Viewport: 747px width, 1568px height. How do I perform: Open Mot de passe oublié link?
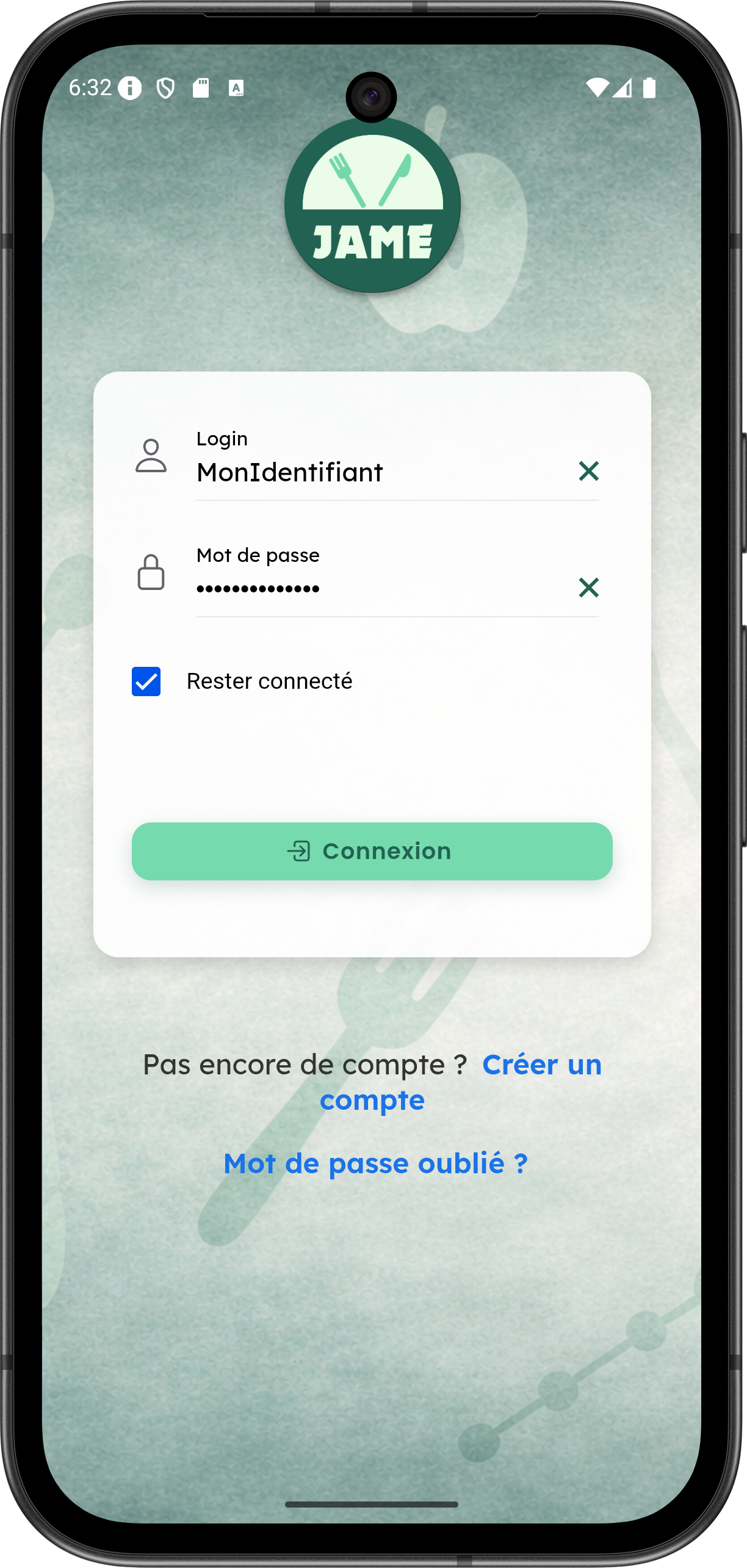375,1163
